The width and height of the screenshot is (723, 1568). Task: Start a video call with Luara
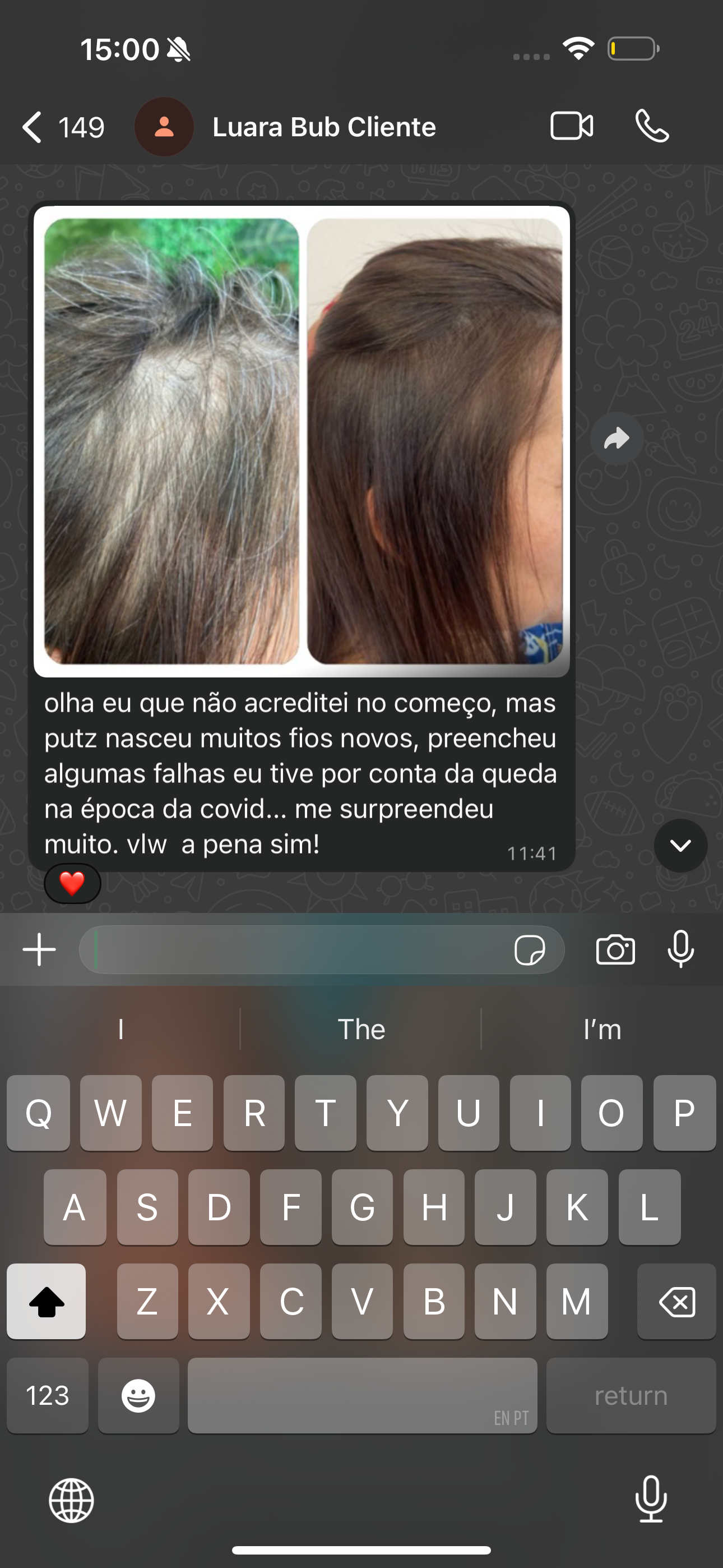pyautogui.click(x=571, y=126)
